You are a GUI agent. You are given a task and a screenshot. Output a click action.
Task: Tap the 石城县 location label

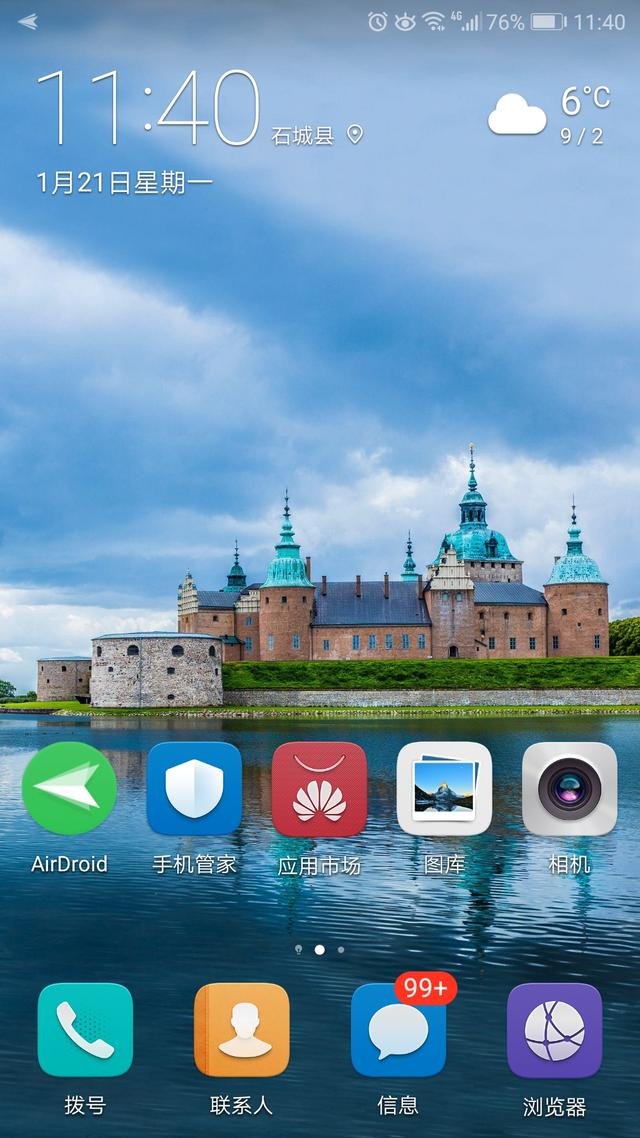pyautogui.click(x=303, y=136)
